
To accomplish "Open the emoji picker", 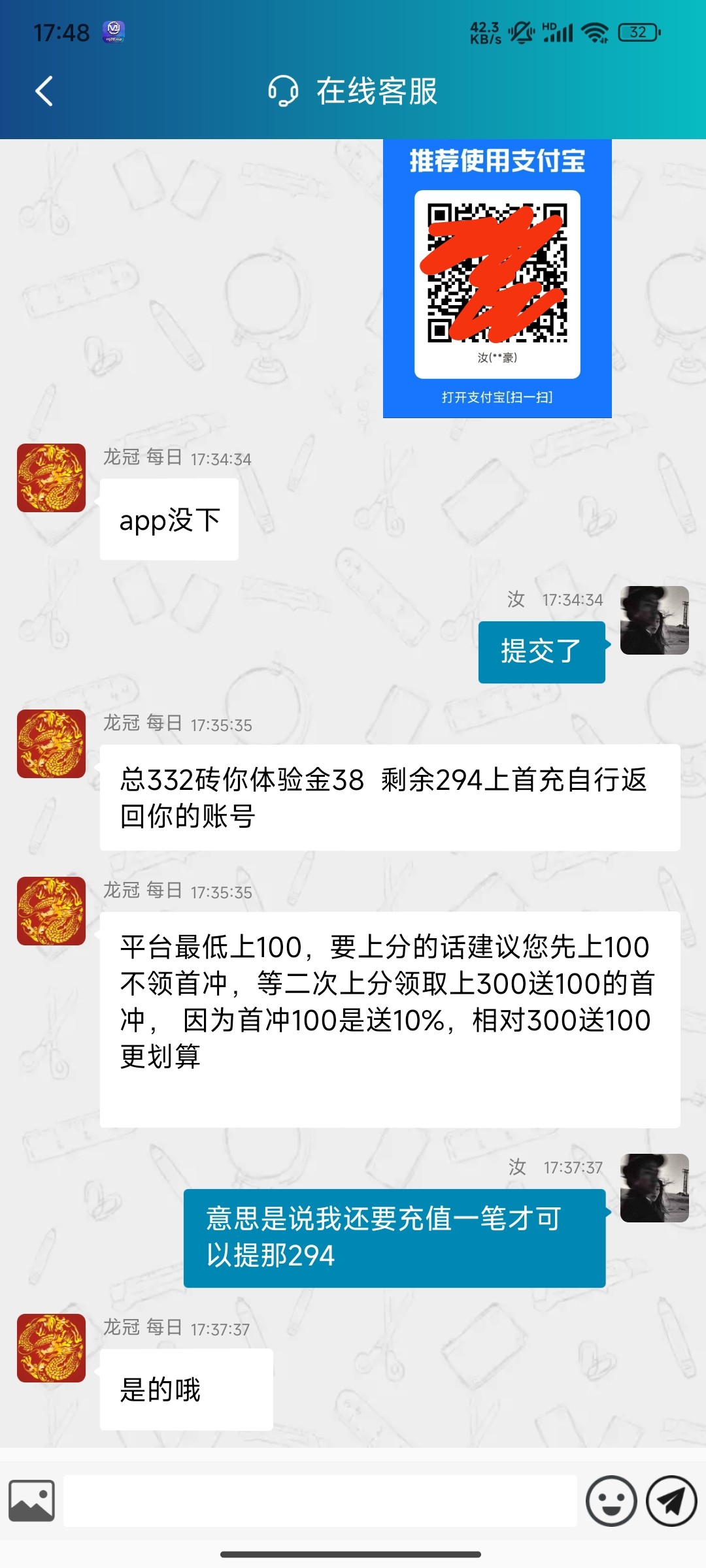I will (611, 1501).
